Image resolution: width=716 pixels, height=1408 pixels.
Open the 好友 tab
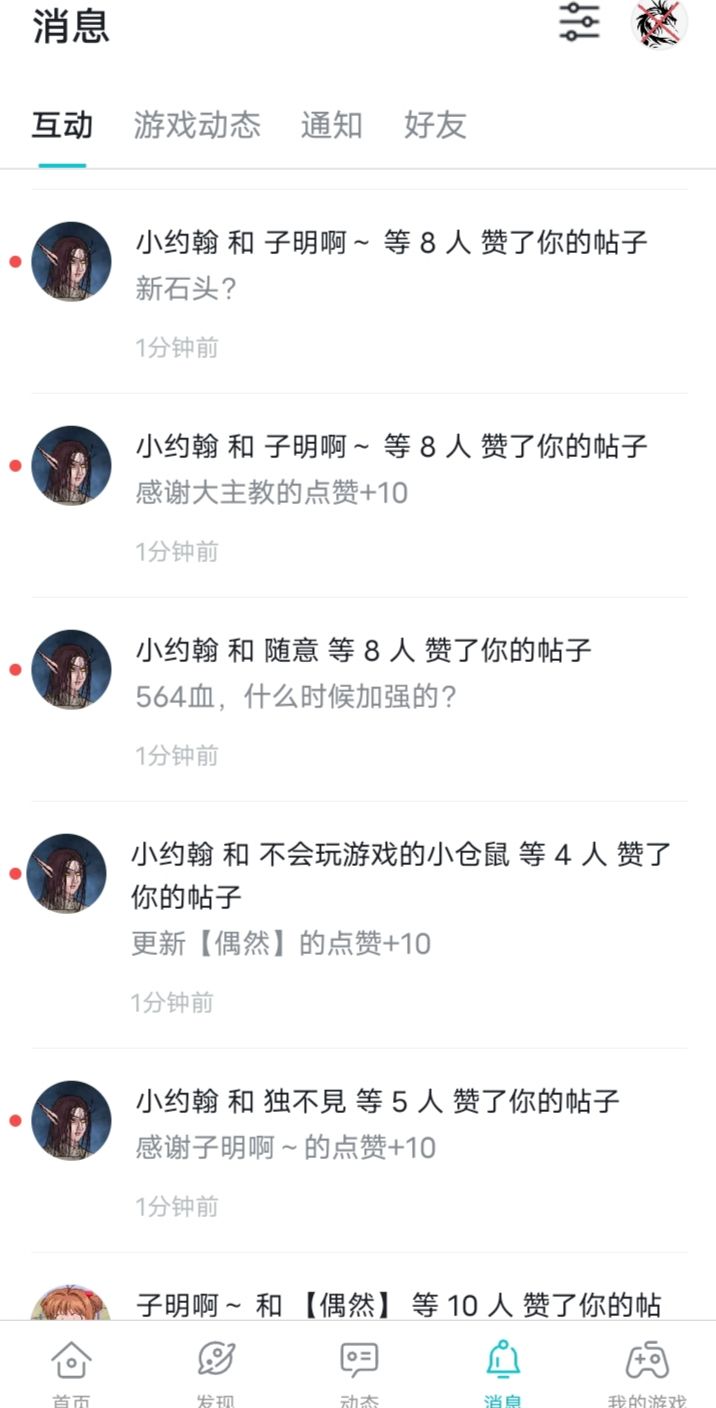click(x=435, y=125)
